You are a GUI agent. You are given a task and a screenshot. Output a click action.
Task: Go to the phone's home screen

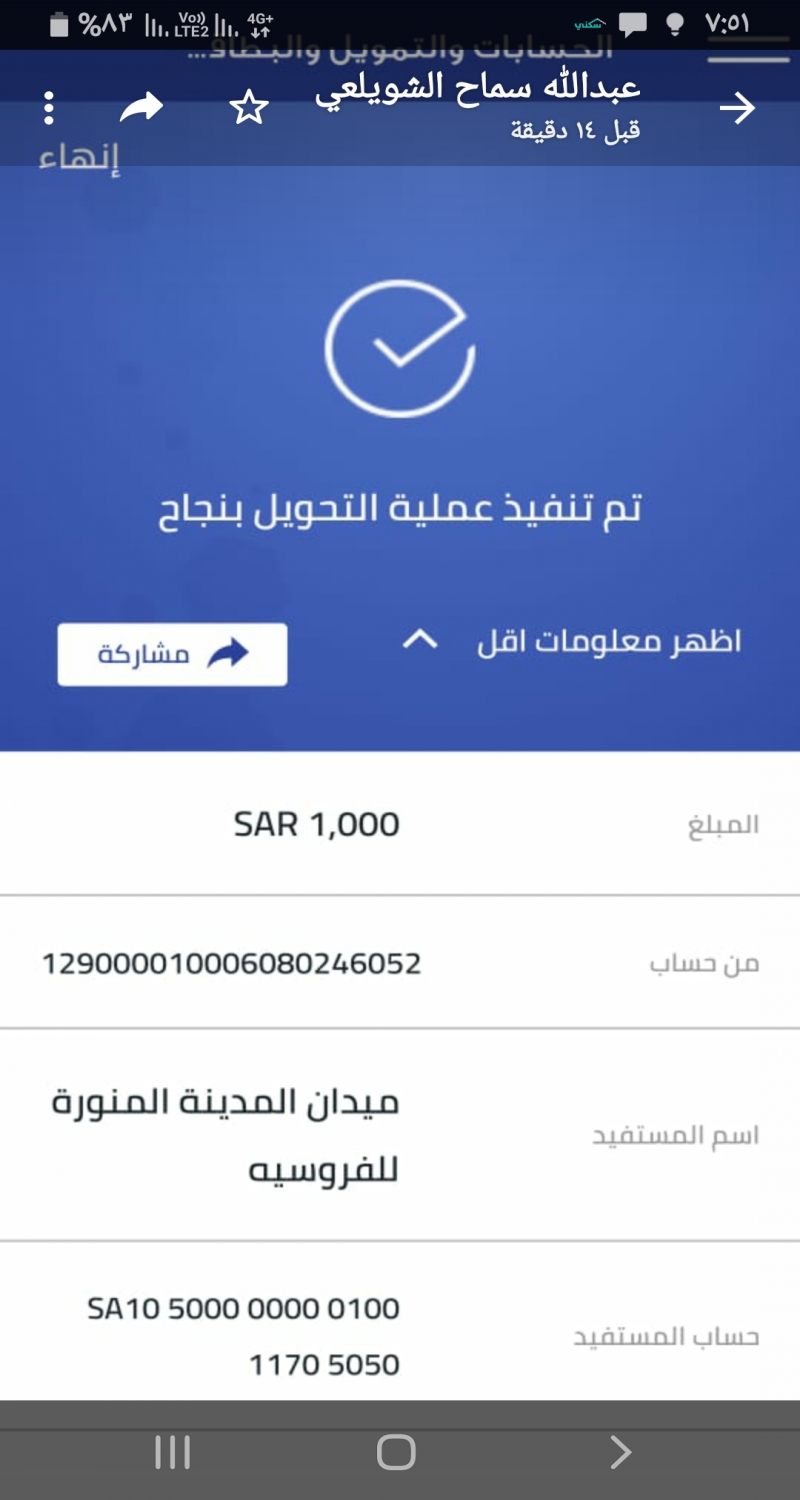pyautogui.click(x=396, y=1452)
